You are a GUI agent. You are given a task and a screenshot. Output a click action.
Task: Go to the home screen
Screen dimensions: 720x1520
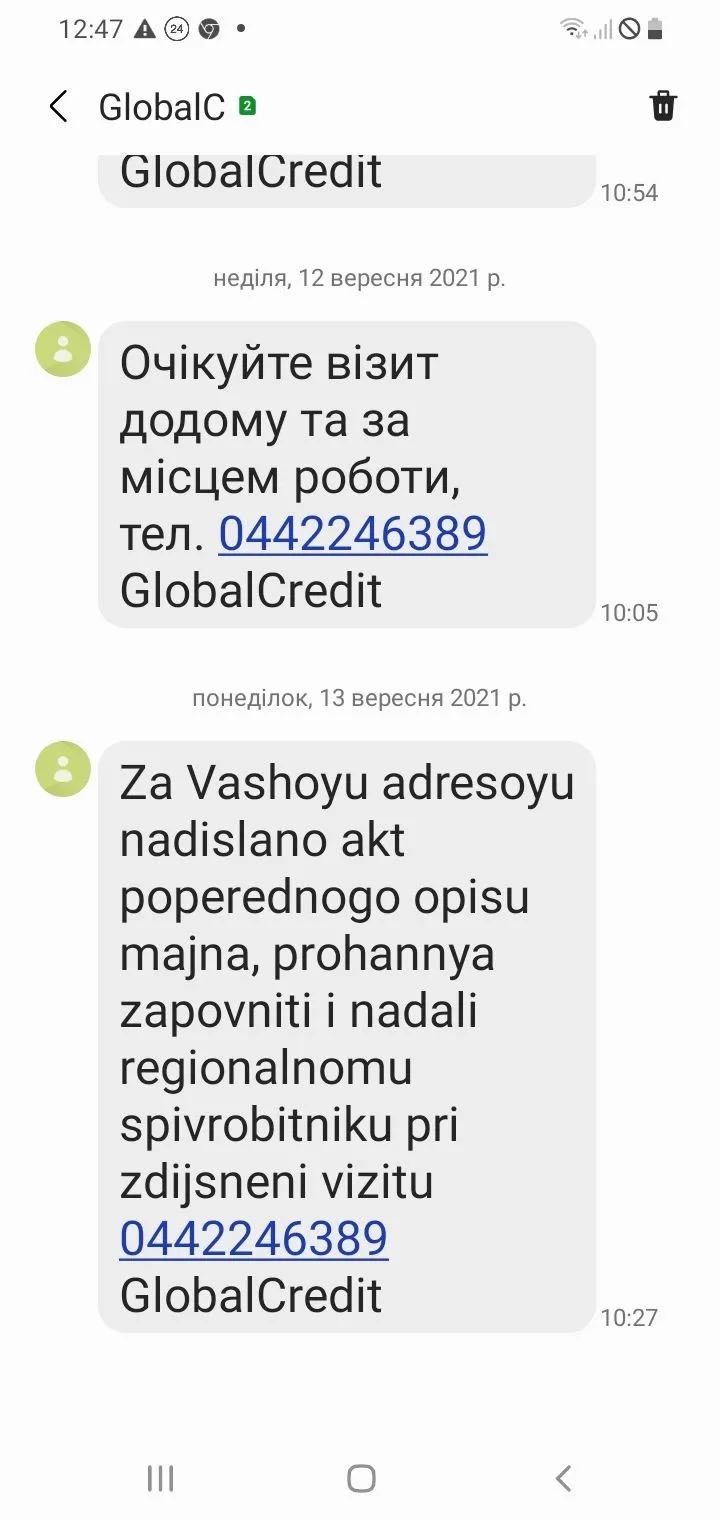pyautogui.click(x=361, y=1478)
